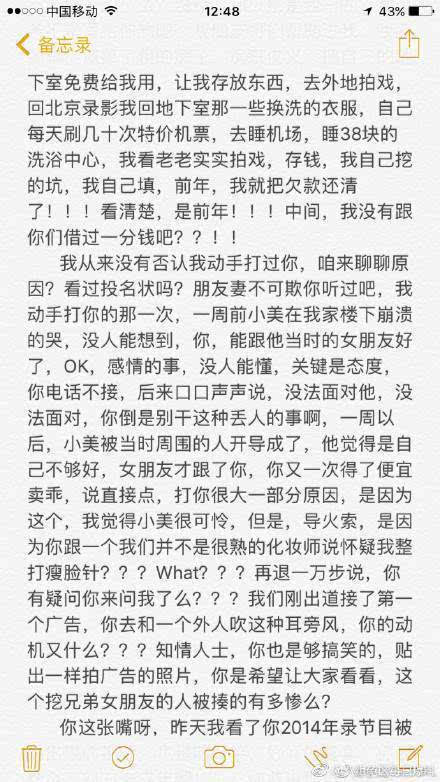Compose a new note
The width and height of the screenshot is (440, 782).
pos(410,757)
